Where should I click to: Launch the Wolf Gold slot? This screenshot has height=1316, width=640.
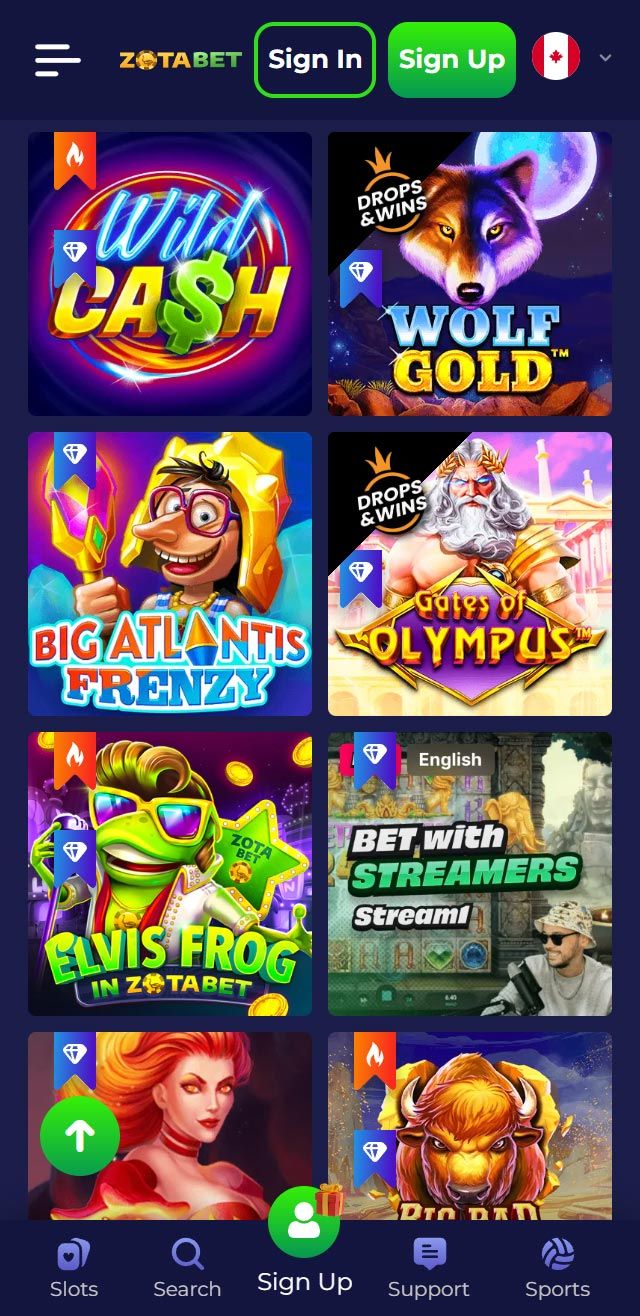point(470,274)
